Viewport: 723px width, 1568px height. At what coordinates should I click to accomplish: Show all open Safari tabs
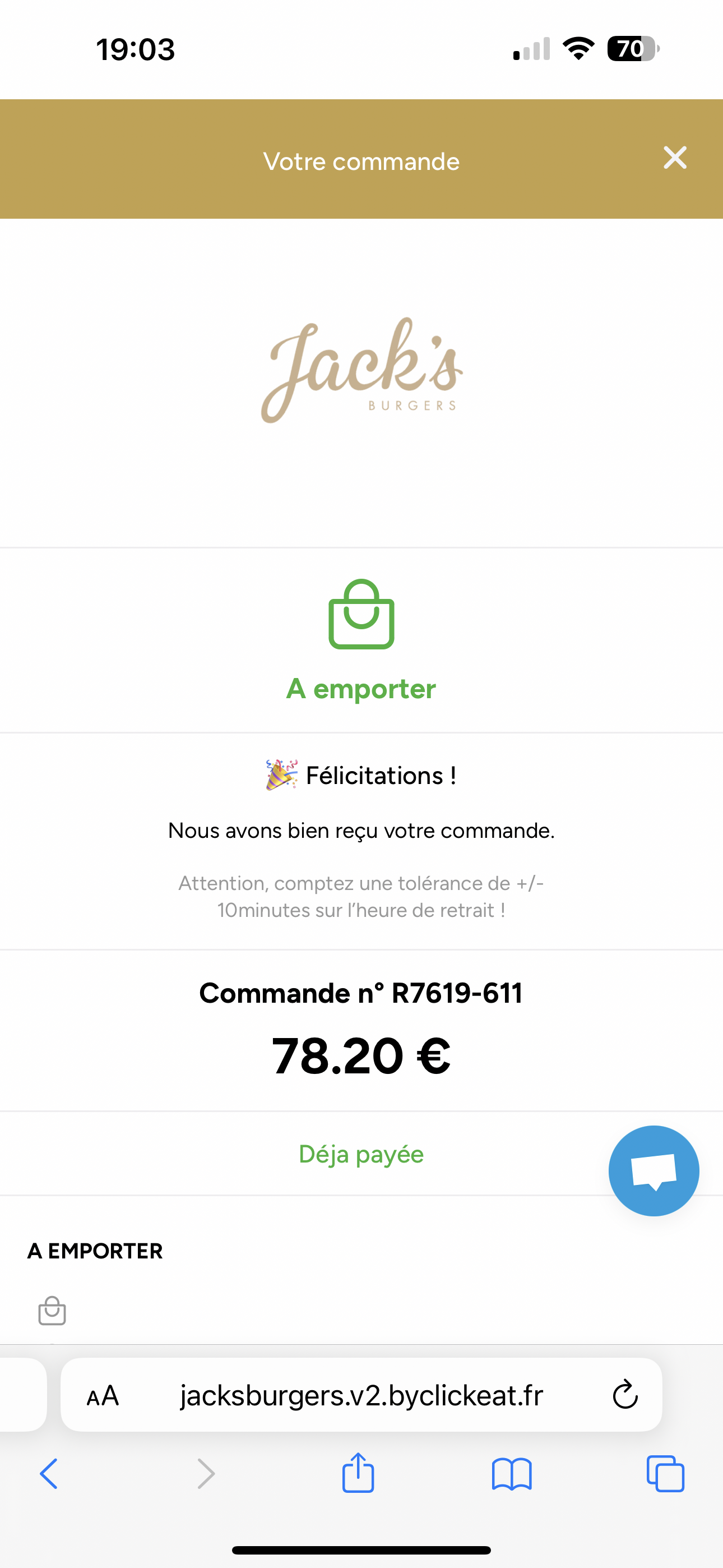(665, 1474)
